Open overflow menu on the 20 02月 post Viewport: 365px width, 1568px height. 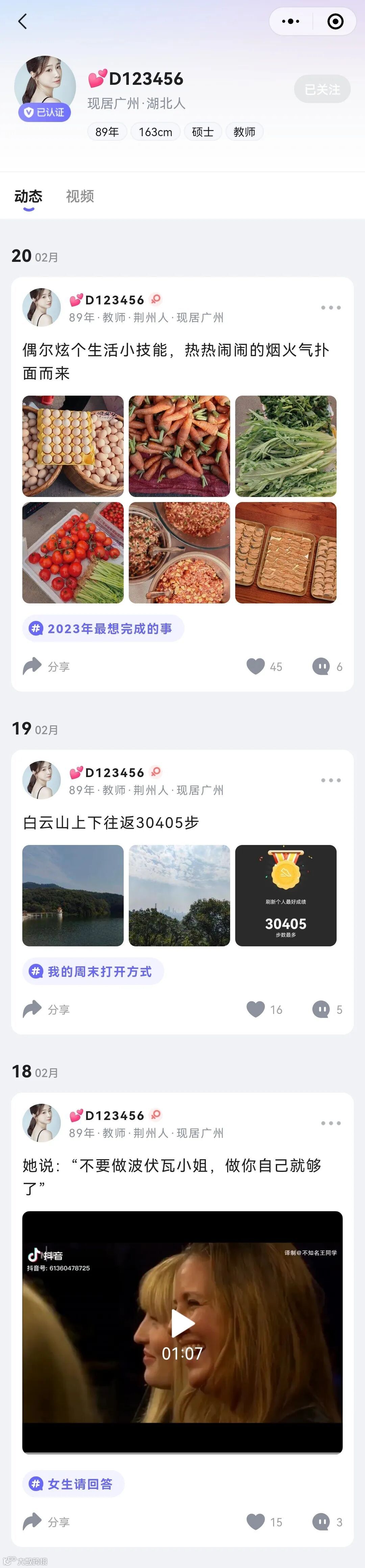(x=330, y=307)
